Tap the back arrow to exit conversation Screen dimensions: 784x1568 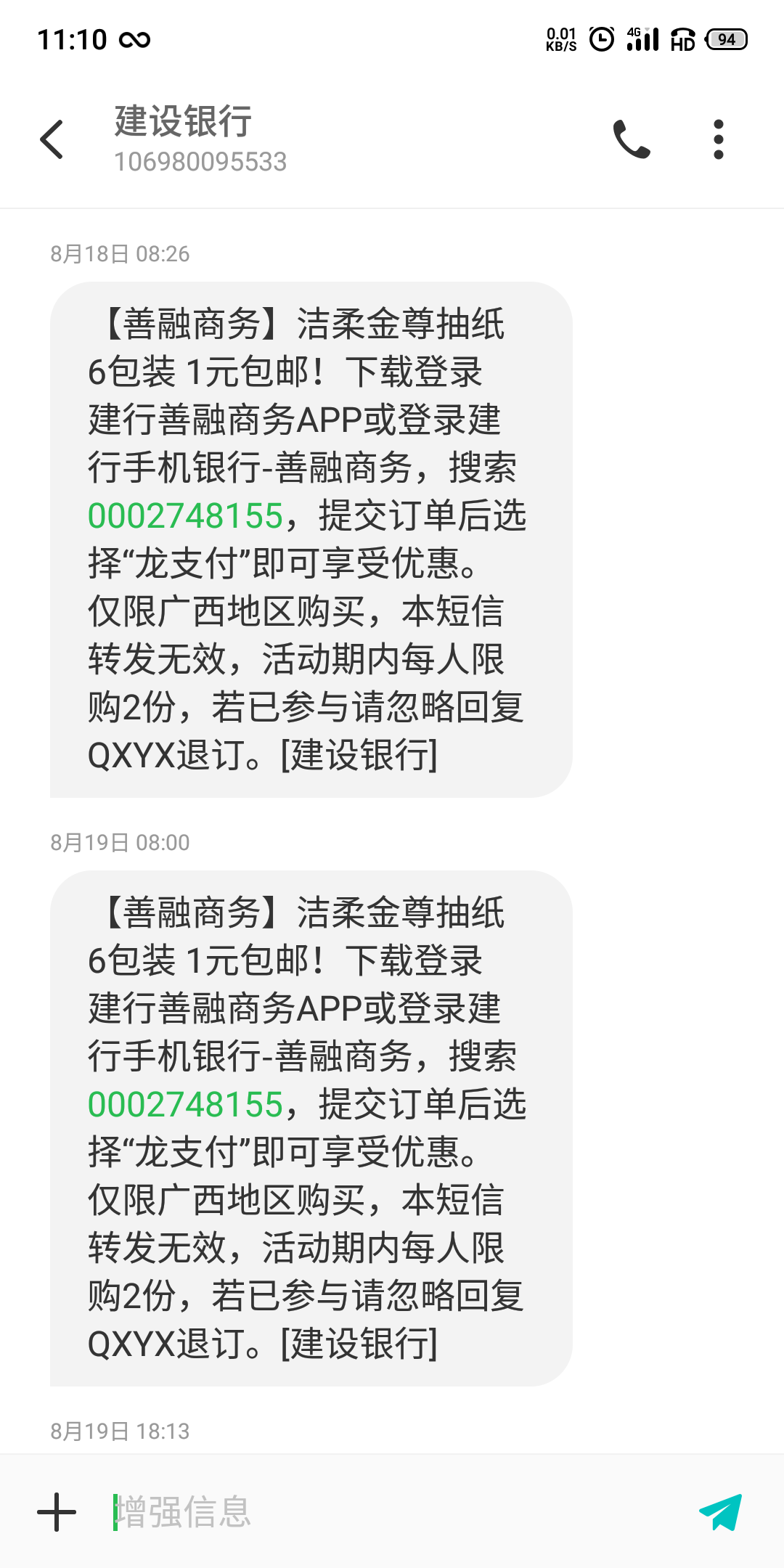tap(52, 139)
